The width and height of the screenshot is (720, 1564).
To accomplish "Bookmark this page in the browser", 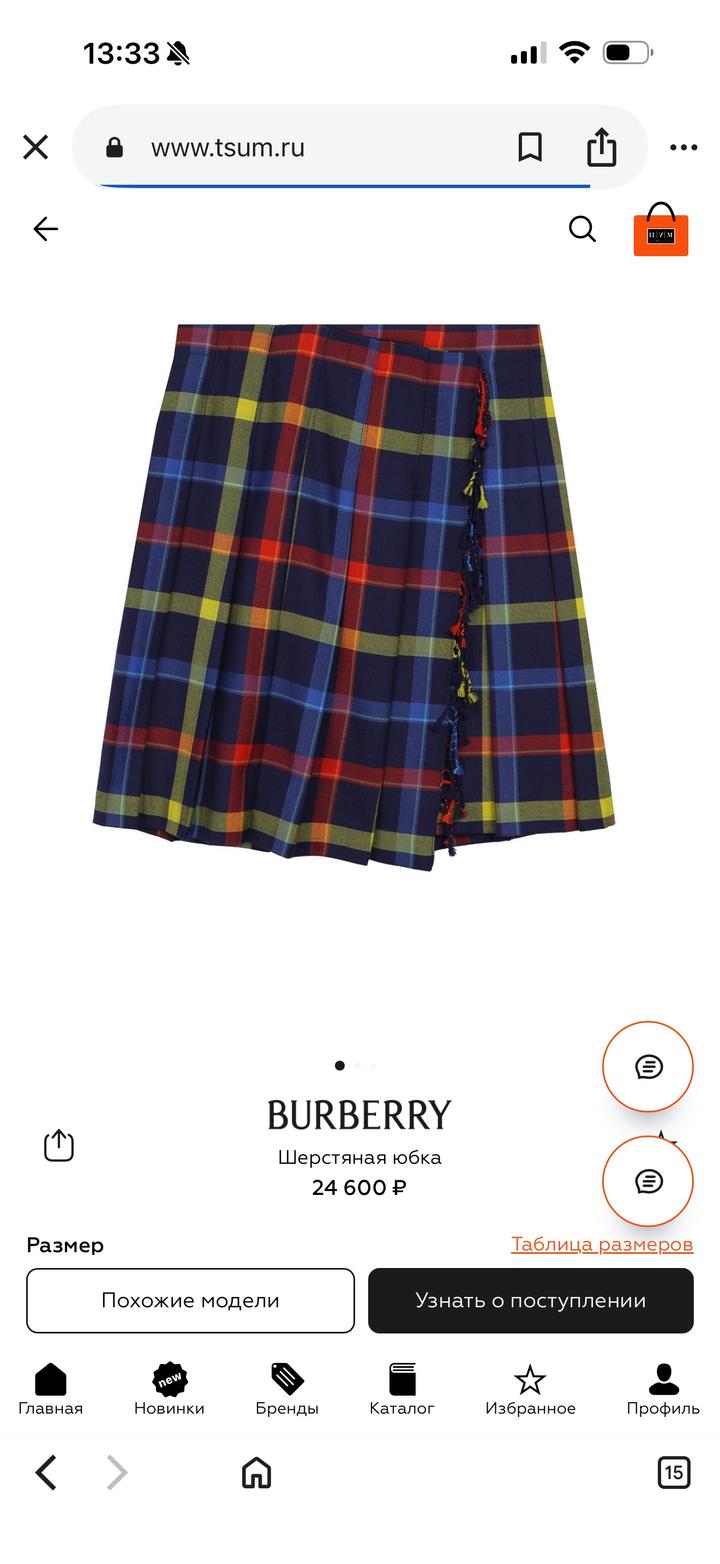I will point(530,148).
